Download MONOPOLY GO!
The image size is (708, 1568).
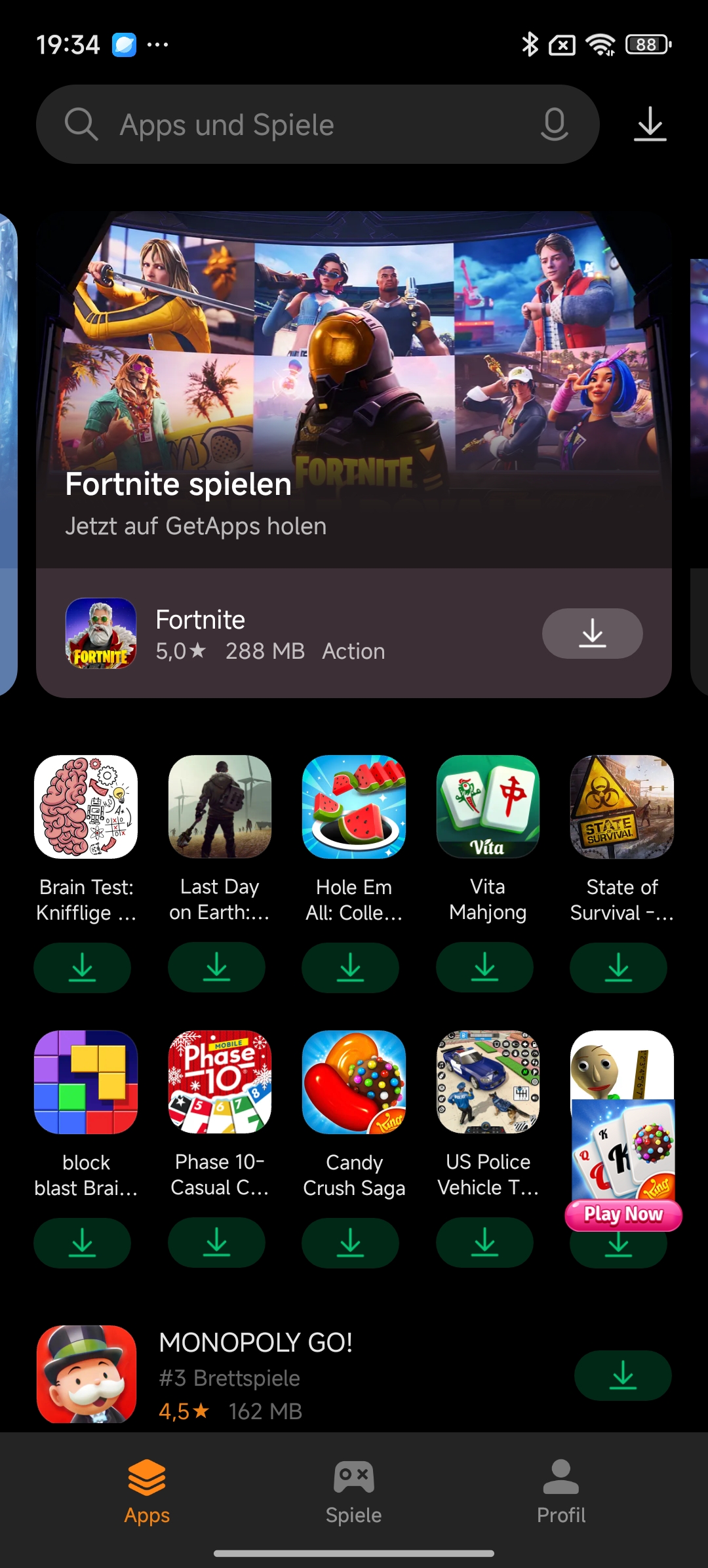click(622, 1375)
